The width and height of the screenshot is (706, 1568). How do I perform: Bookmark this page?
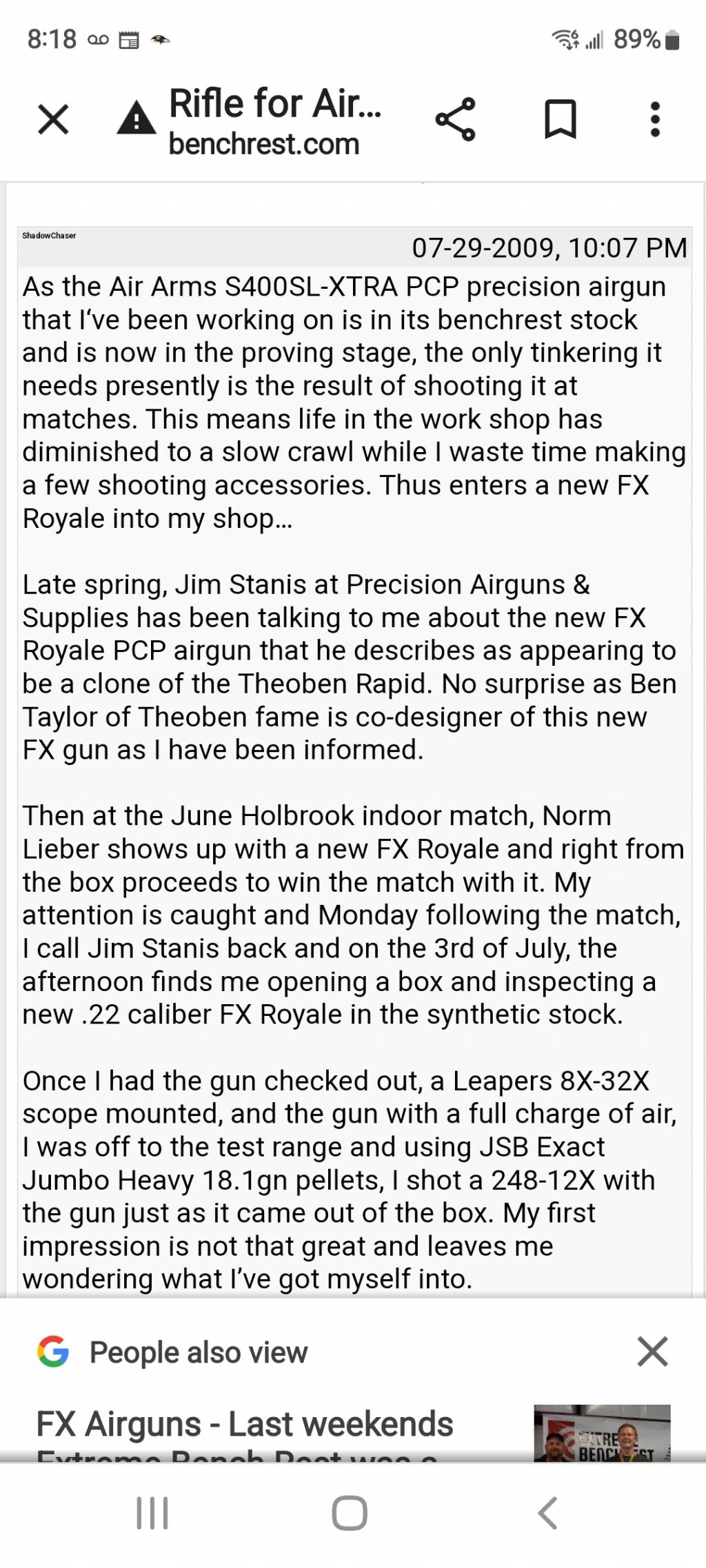(560, 119)
